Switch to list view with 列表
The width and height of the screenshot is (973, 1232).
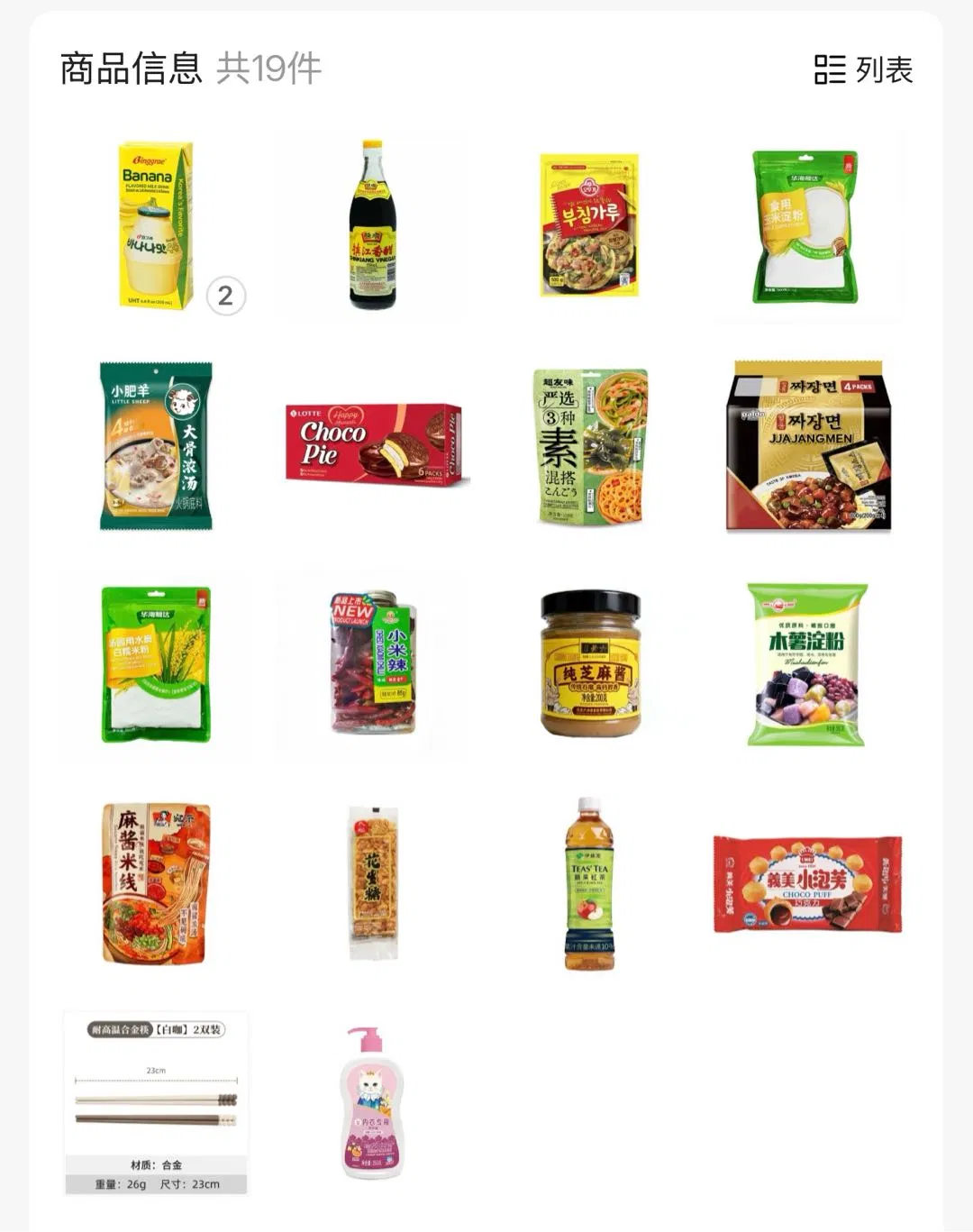(x=863, y=69)
